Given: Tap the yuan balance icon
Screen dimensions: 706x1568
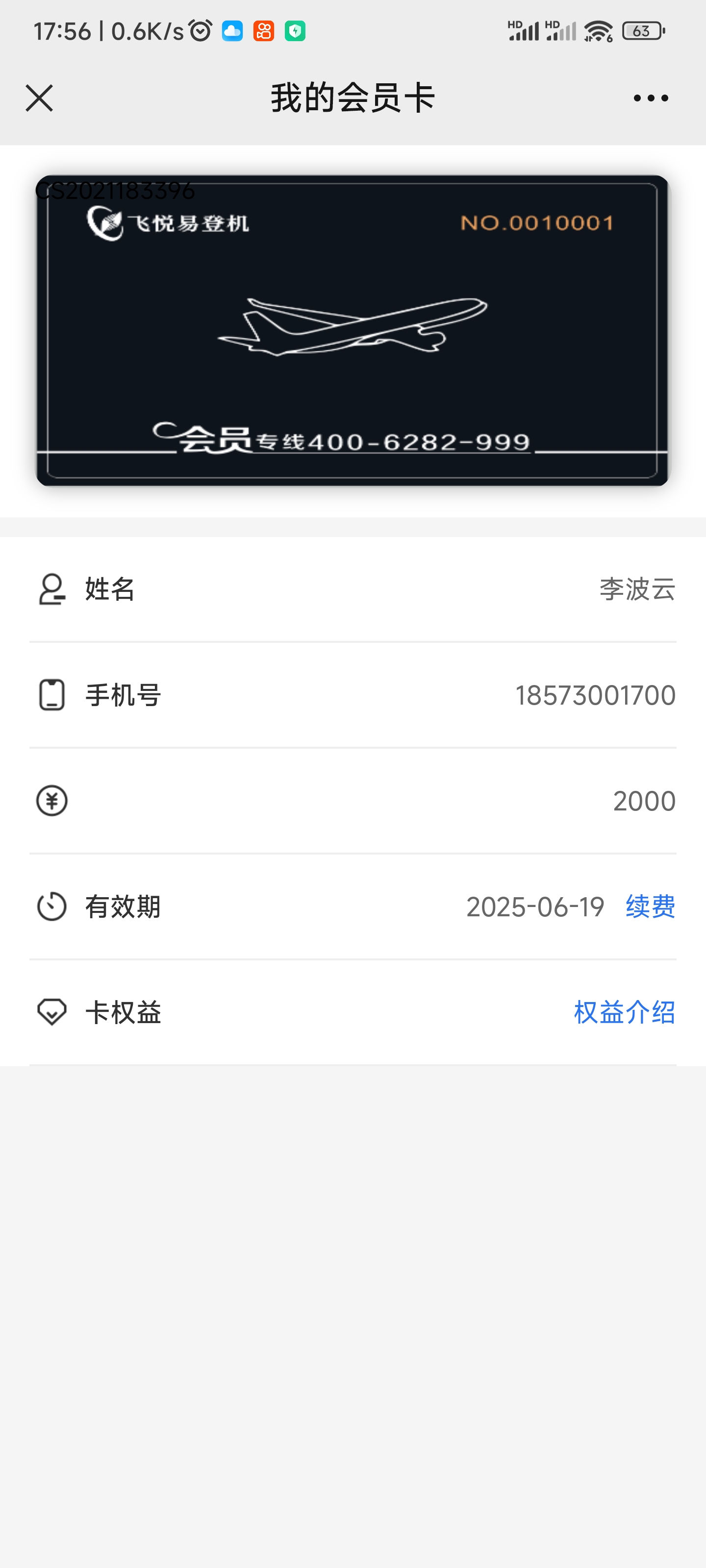Looking at the screenshot, I should (x=52, y=801).
